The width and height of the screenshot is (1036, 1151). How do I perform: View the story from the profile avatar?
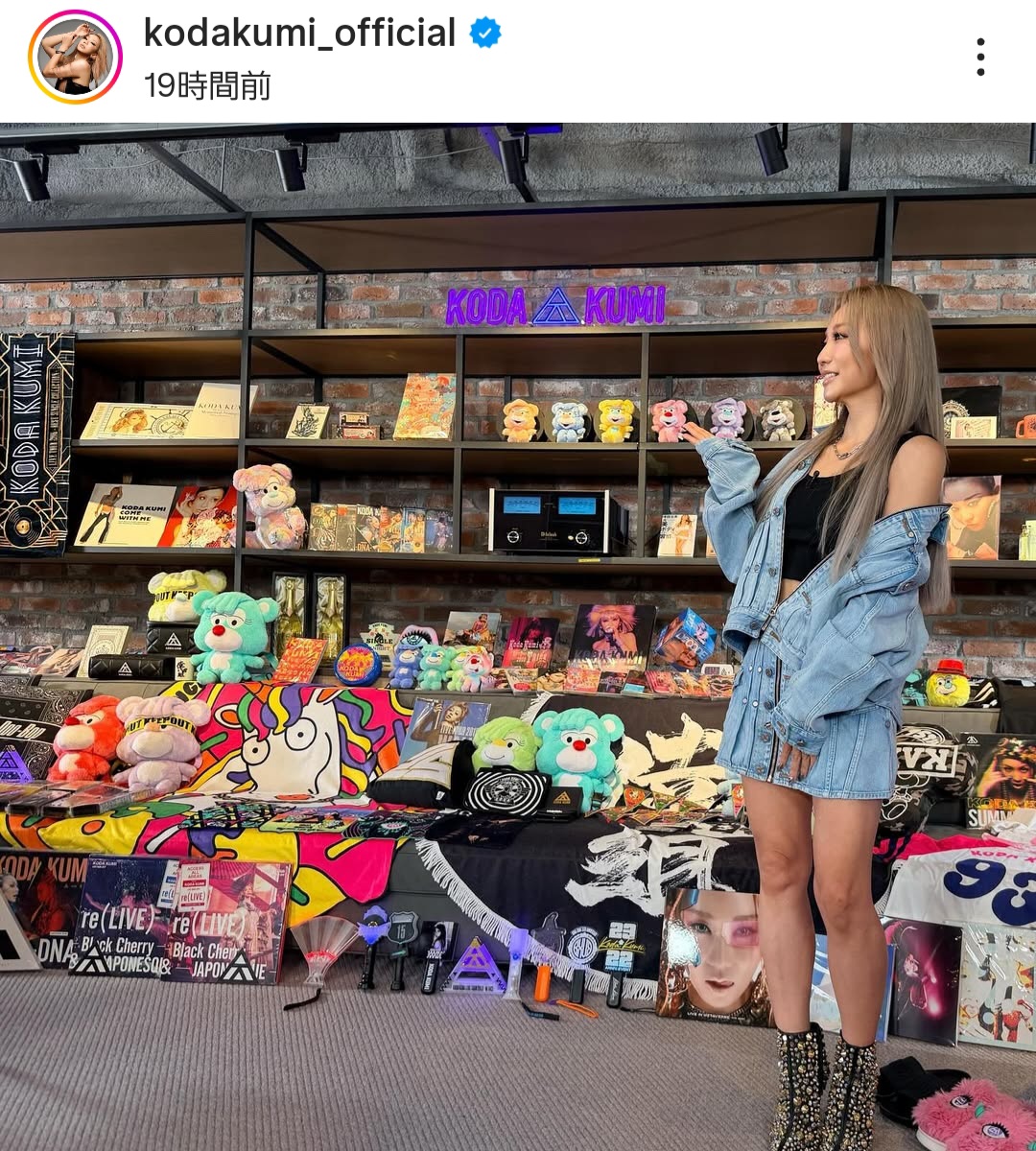coord(75,58)
